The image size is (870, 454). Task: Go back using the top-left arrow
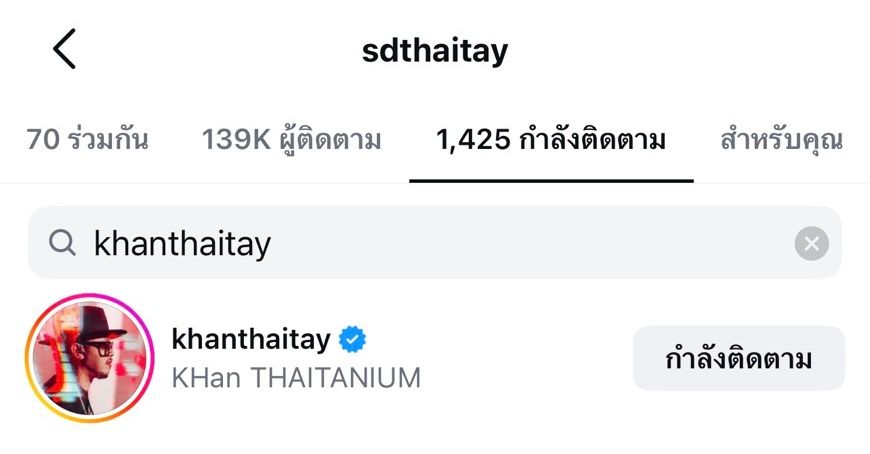point(64,50)
